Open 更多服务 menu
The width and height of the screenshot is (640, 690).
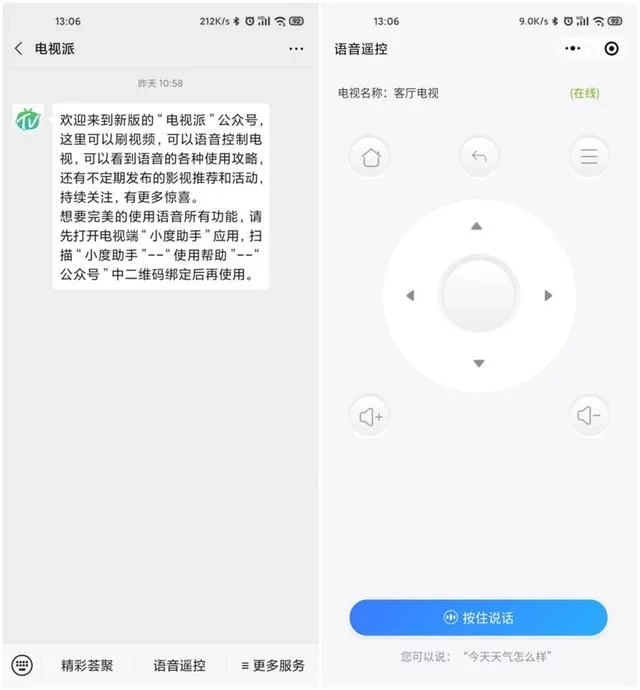[x=273, y=665]
